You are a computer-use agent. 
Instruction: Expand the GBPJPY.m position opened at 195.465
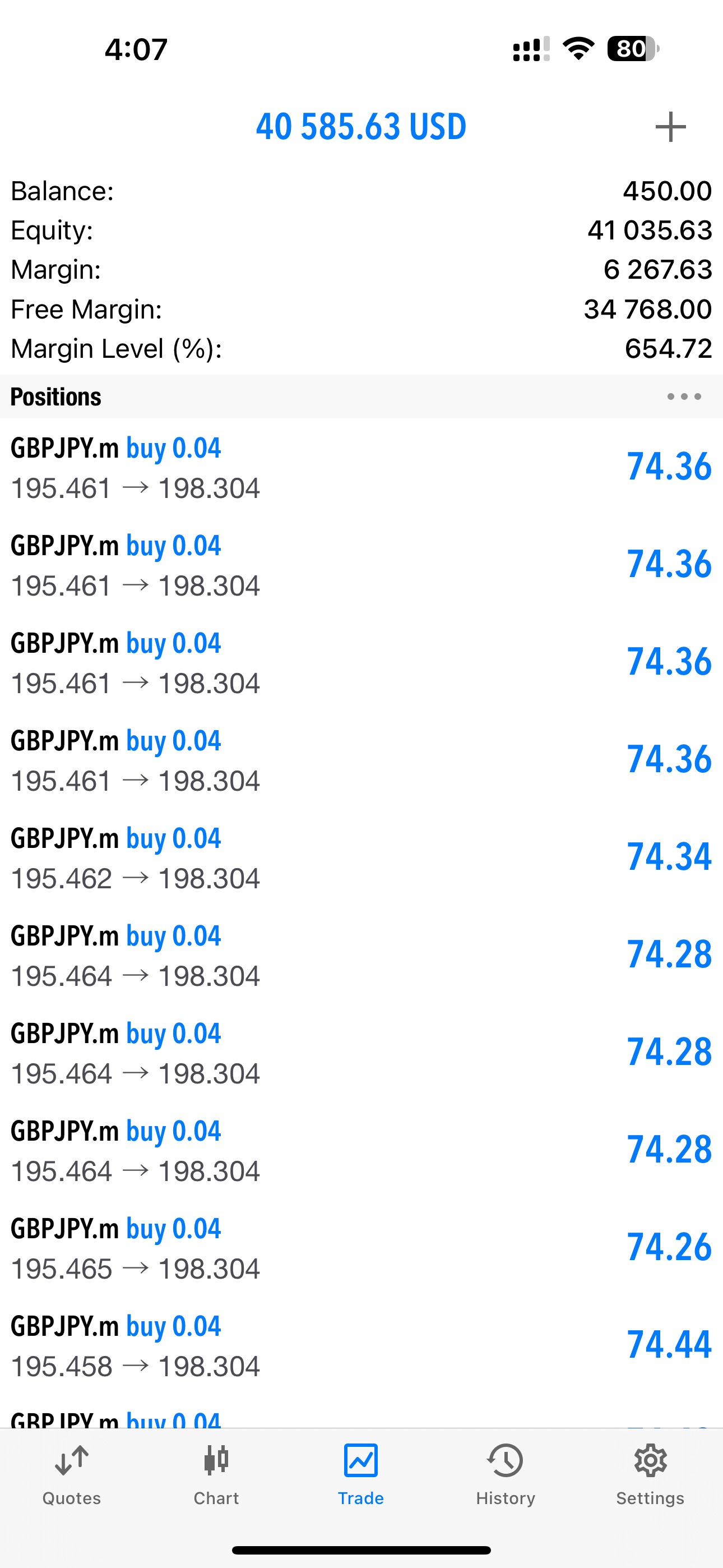[x=361, y=1247]
